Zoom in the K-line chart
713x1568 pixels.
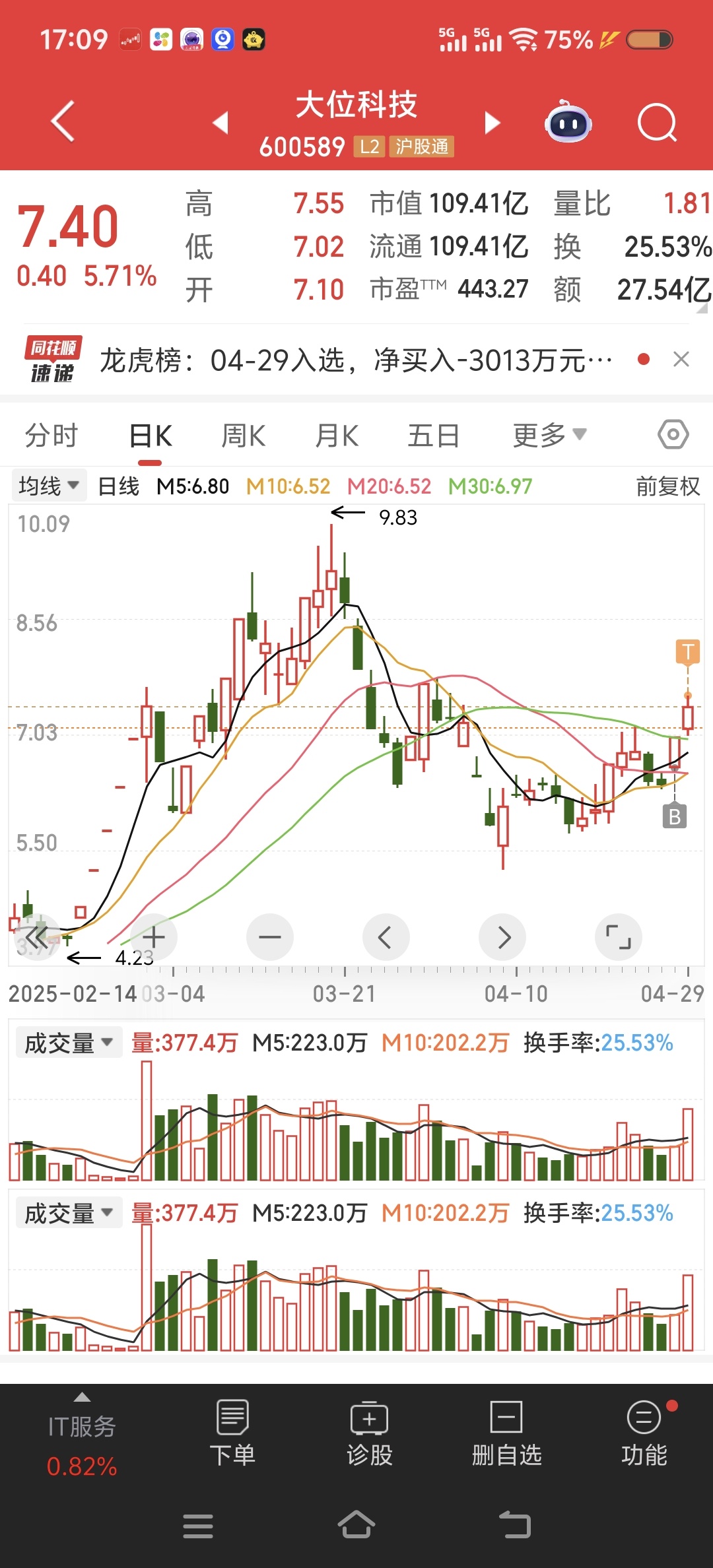click(154, 937)
